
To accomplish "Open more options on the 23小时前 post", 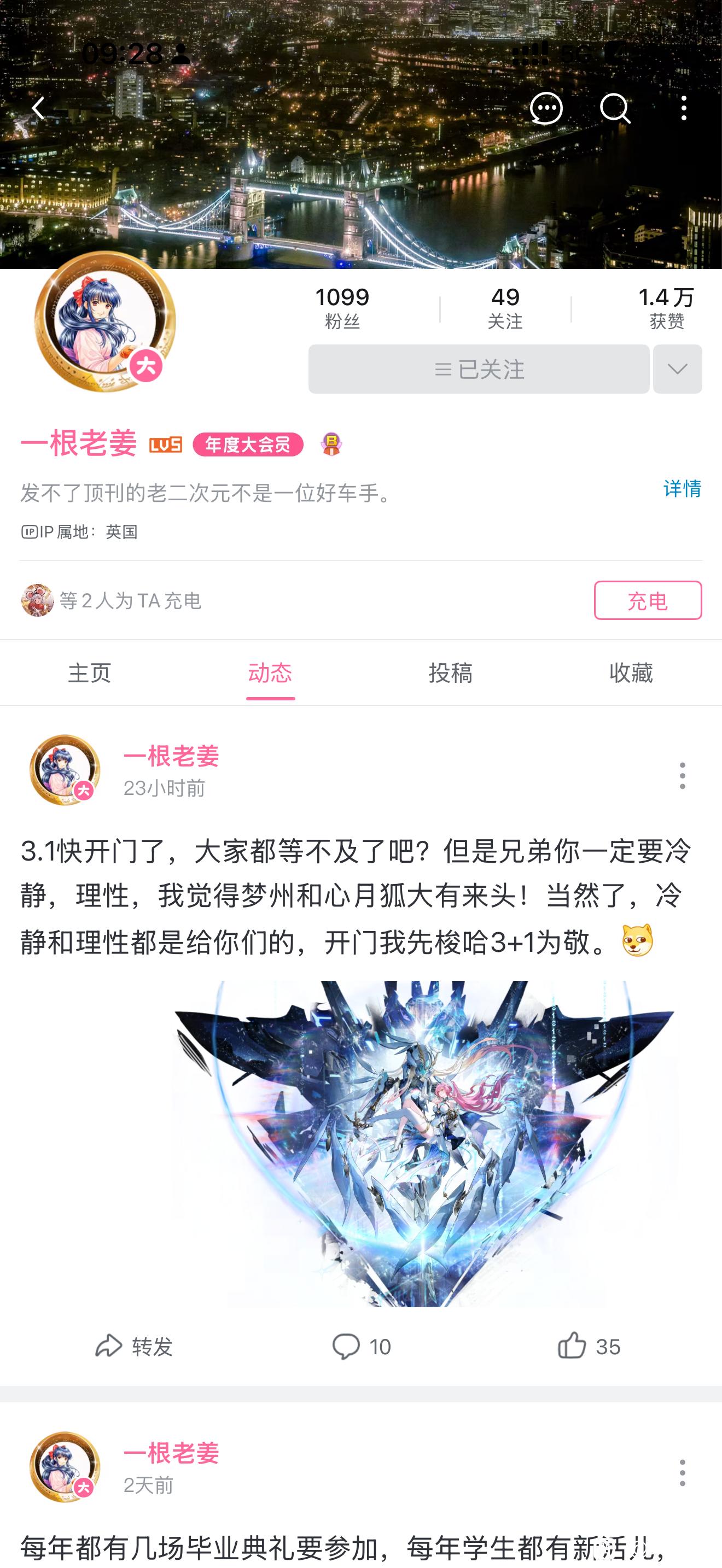I will 682,775.
